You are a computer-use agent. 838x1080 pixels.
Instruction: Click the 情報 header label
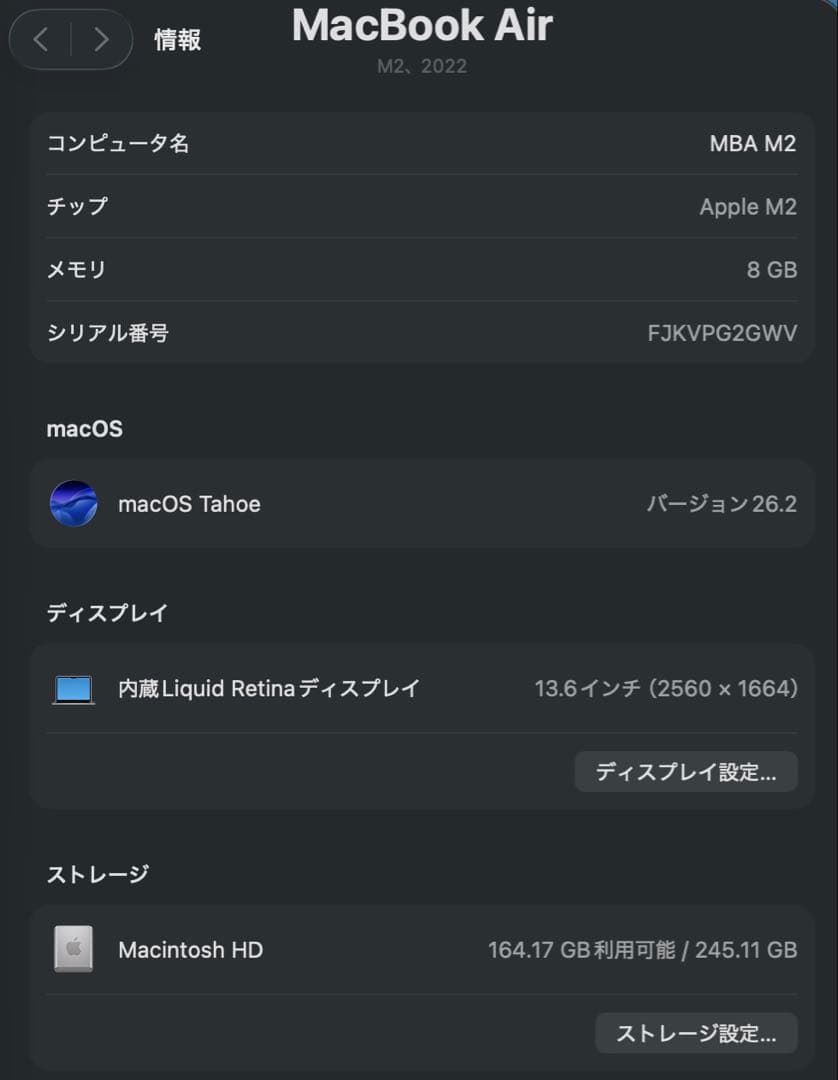pyautogui.click(x=177, y=42)
